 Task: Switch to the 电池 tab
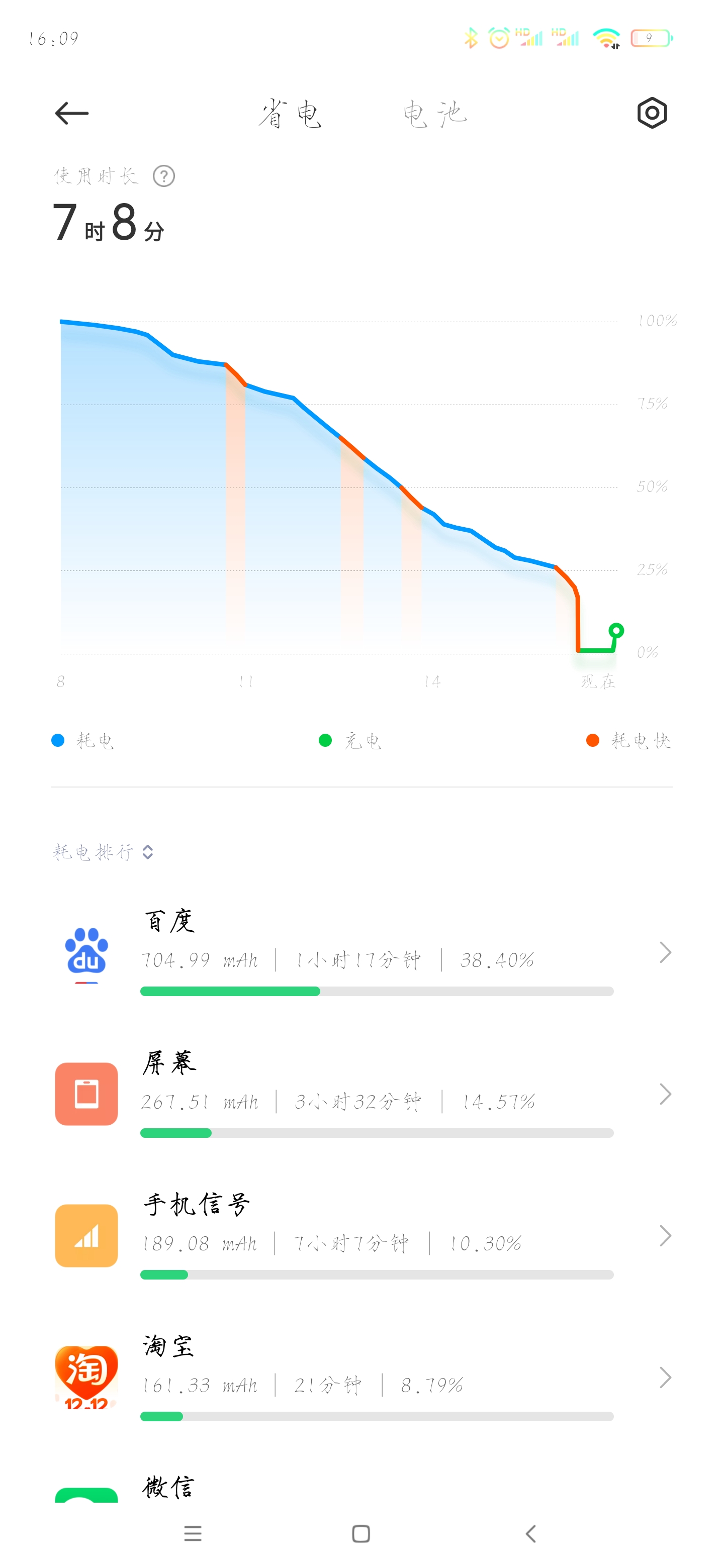pos(435,114)
